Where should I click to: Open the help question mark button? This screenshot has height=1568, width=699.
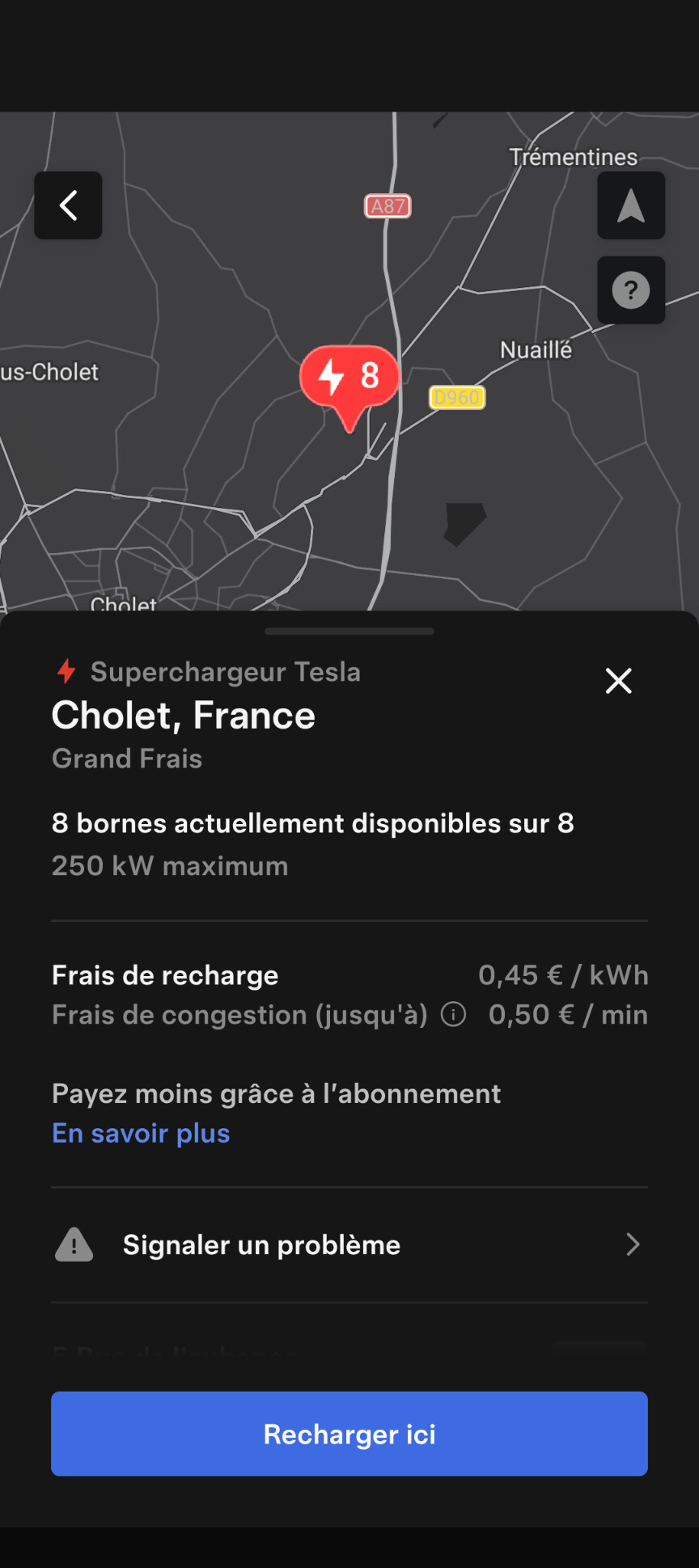tap(631, 290)
